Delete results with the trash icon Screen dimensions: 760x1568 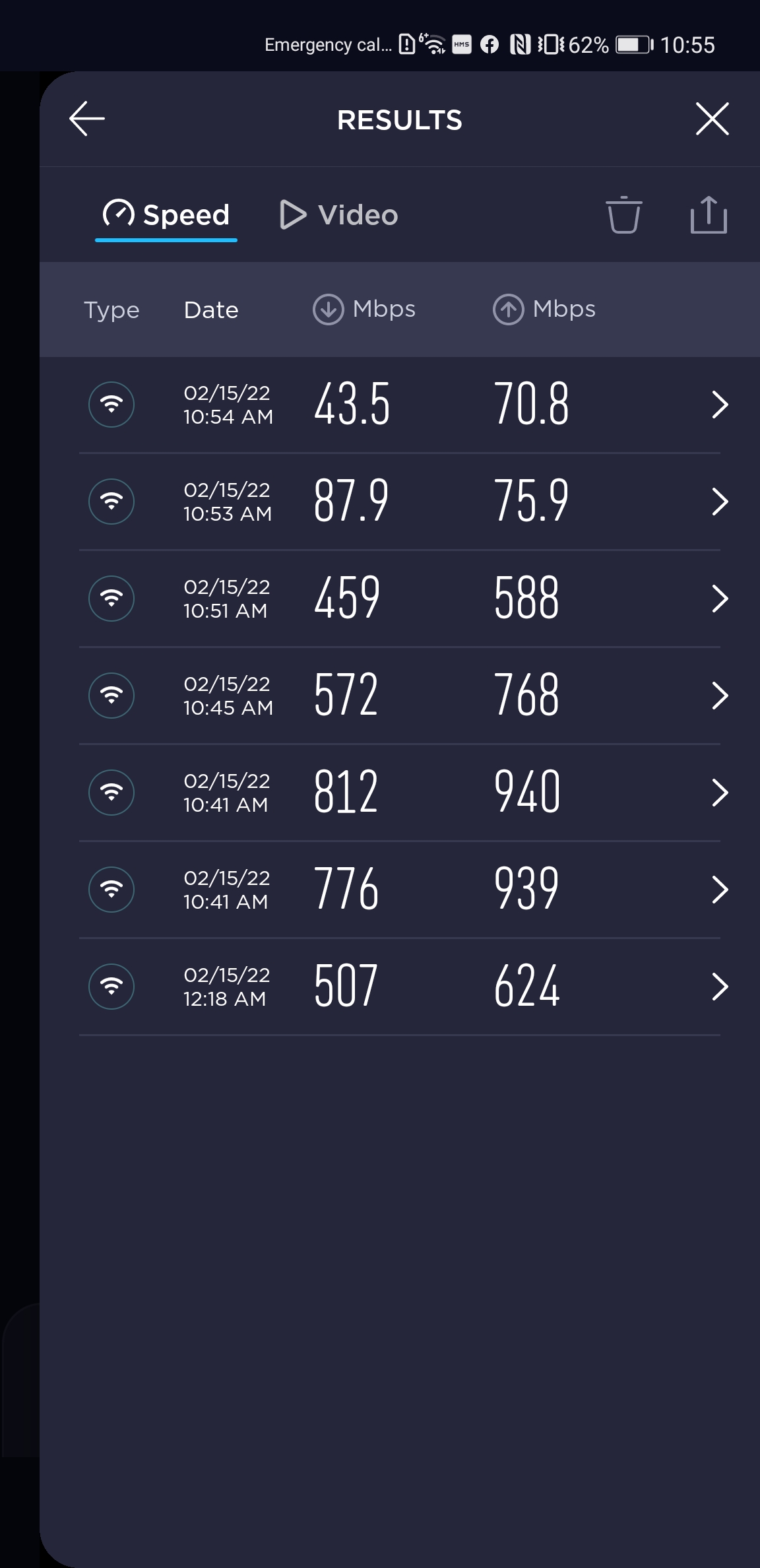[x=623, y=215]
